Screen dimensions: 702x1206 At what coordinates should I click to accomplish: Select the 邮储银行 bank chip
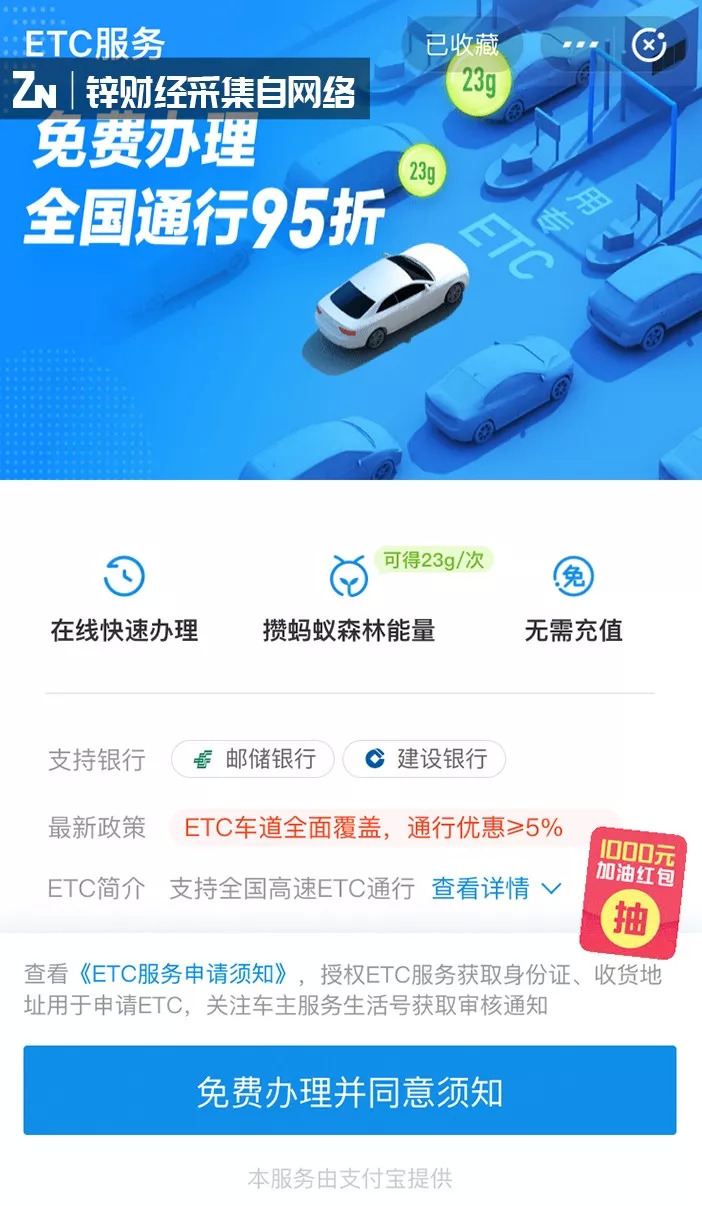coord(252,759)
